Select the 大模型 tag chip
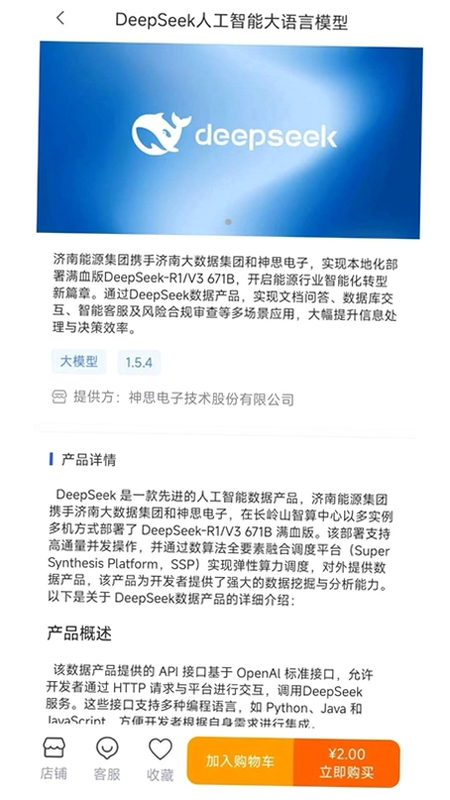 [x=79, y=362]
